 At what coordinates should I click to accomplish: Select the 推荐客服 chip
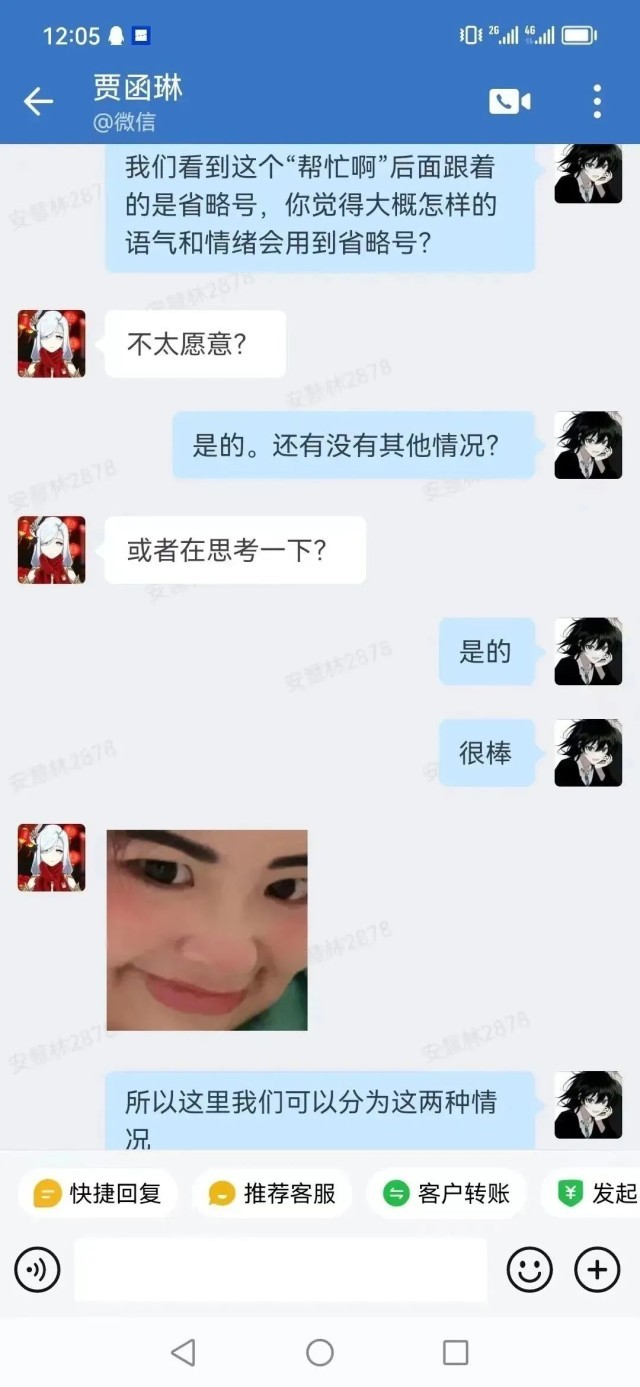[x=272, y=1193]
